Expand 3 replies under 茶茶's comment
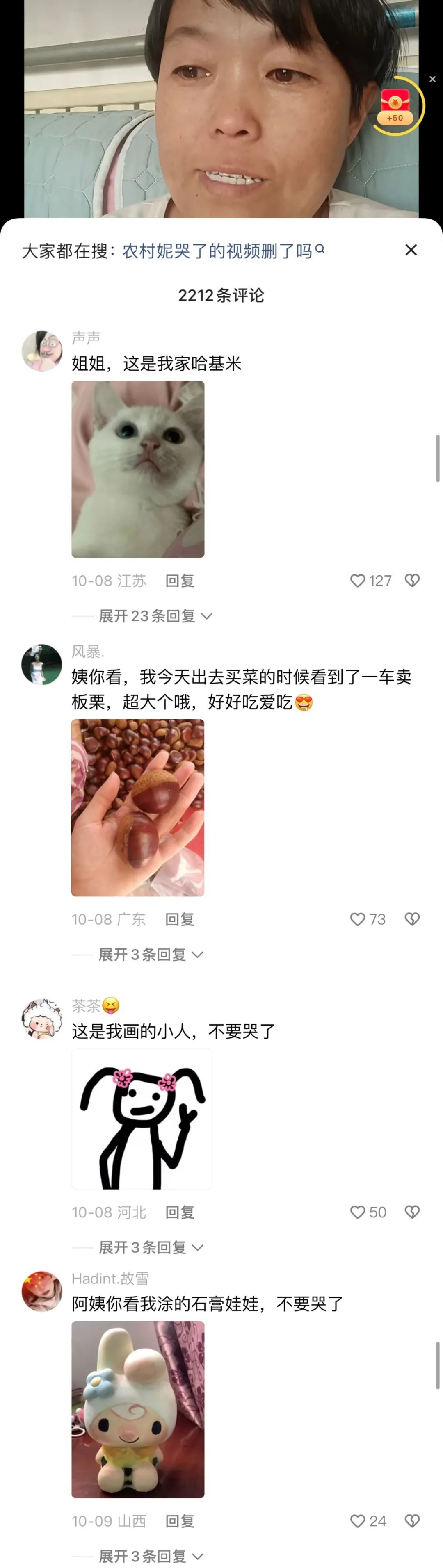This screenshot has height=1568, width=443. 150,1247
